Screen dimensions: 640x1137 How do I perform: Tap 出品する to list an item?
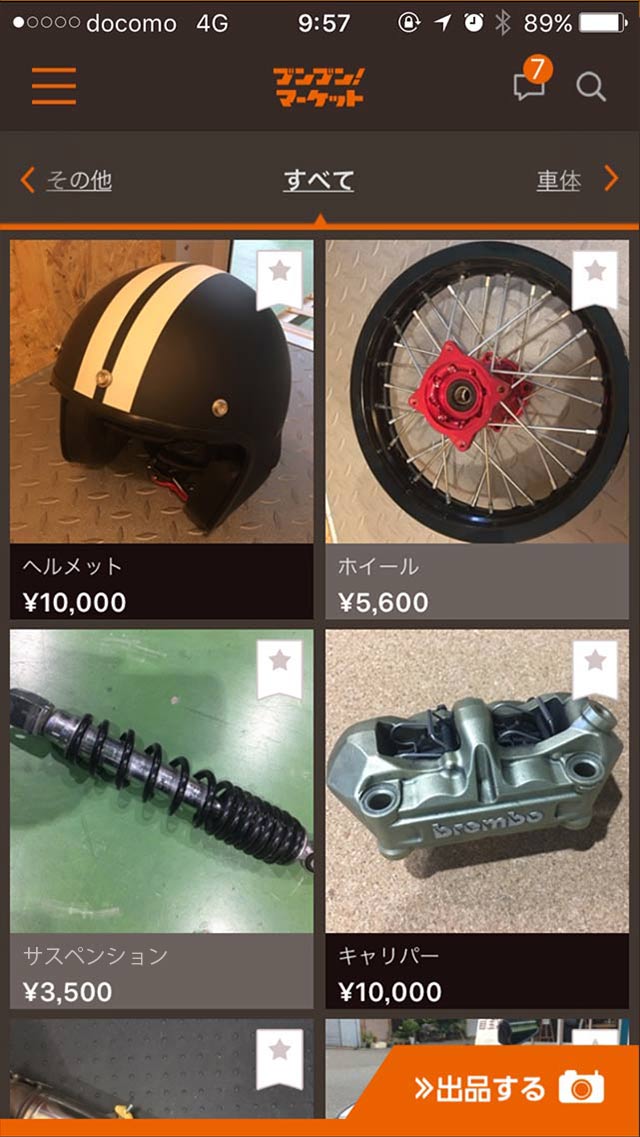[x=507, y=1088]
